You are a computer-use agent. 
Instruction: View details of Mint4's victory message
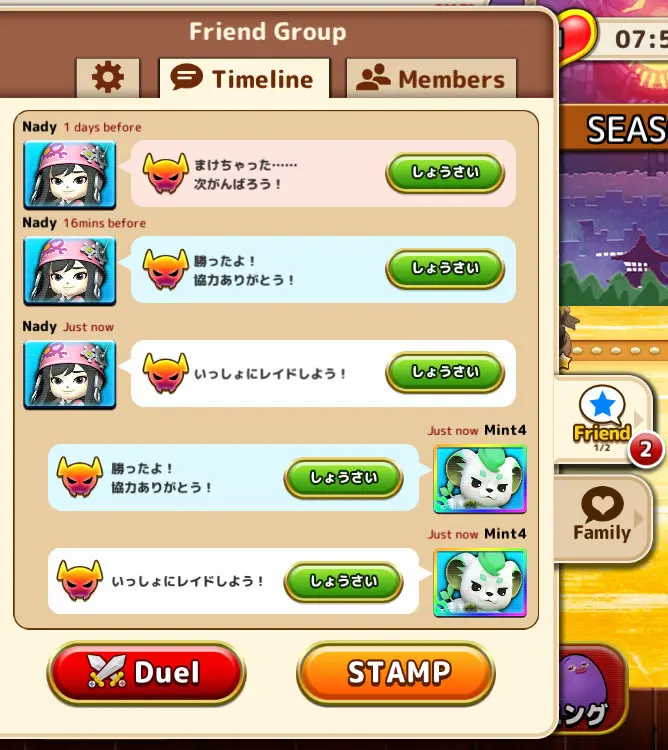(343, 477)
